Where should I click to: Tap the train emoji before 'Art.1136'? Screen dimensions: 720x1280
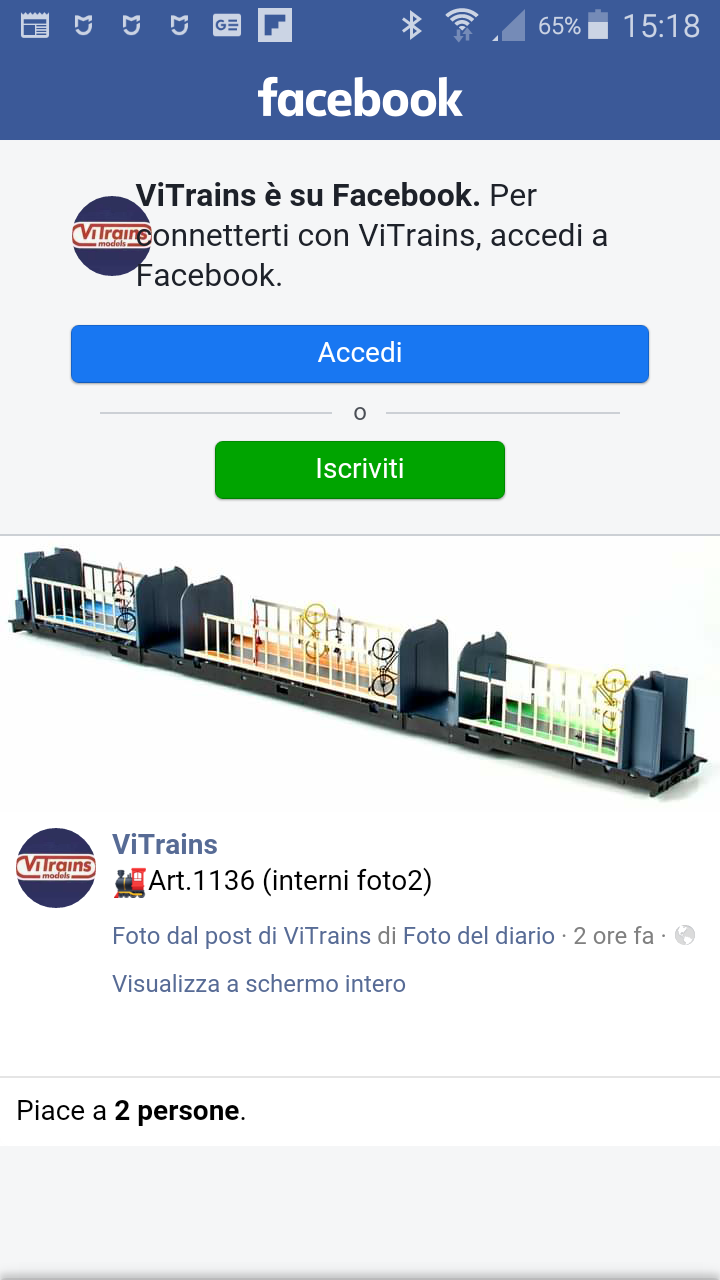(131, 882)
